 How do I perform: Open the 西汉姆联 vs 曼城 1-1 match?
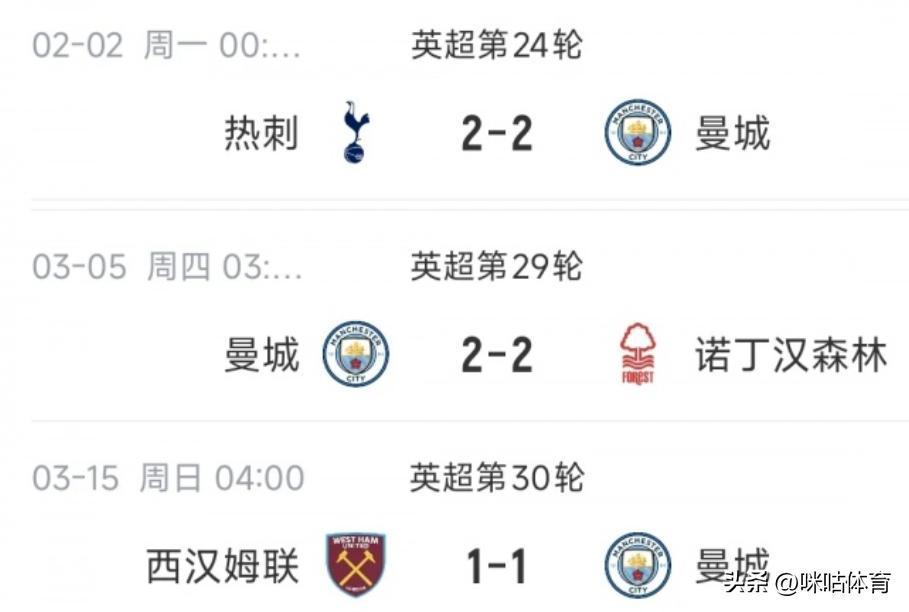tap(497, 566)
